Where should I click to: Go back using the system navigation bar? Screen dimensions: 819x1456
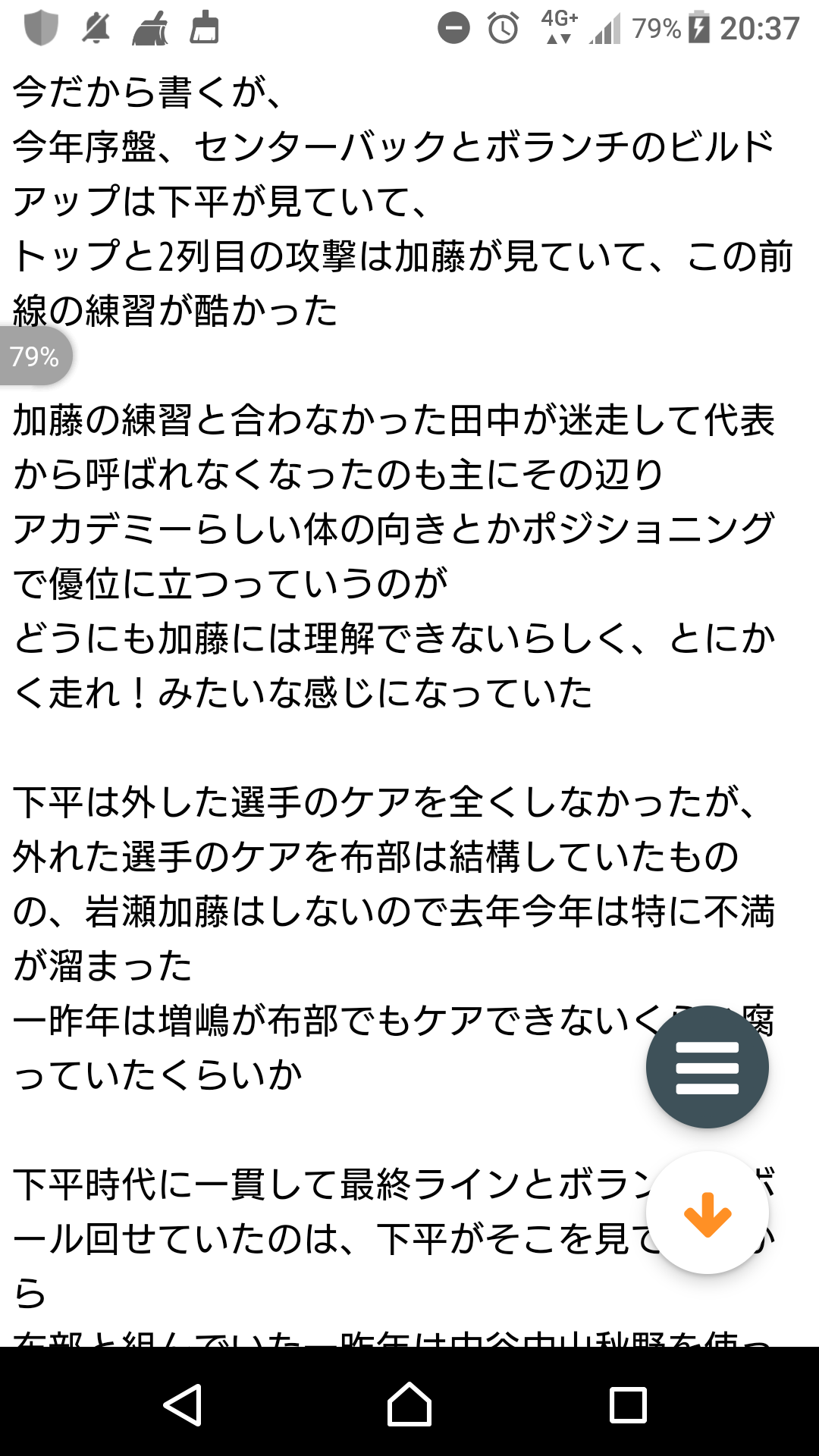(x=183, y=1405)
